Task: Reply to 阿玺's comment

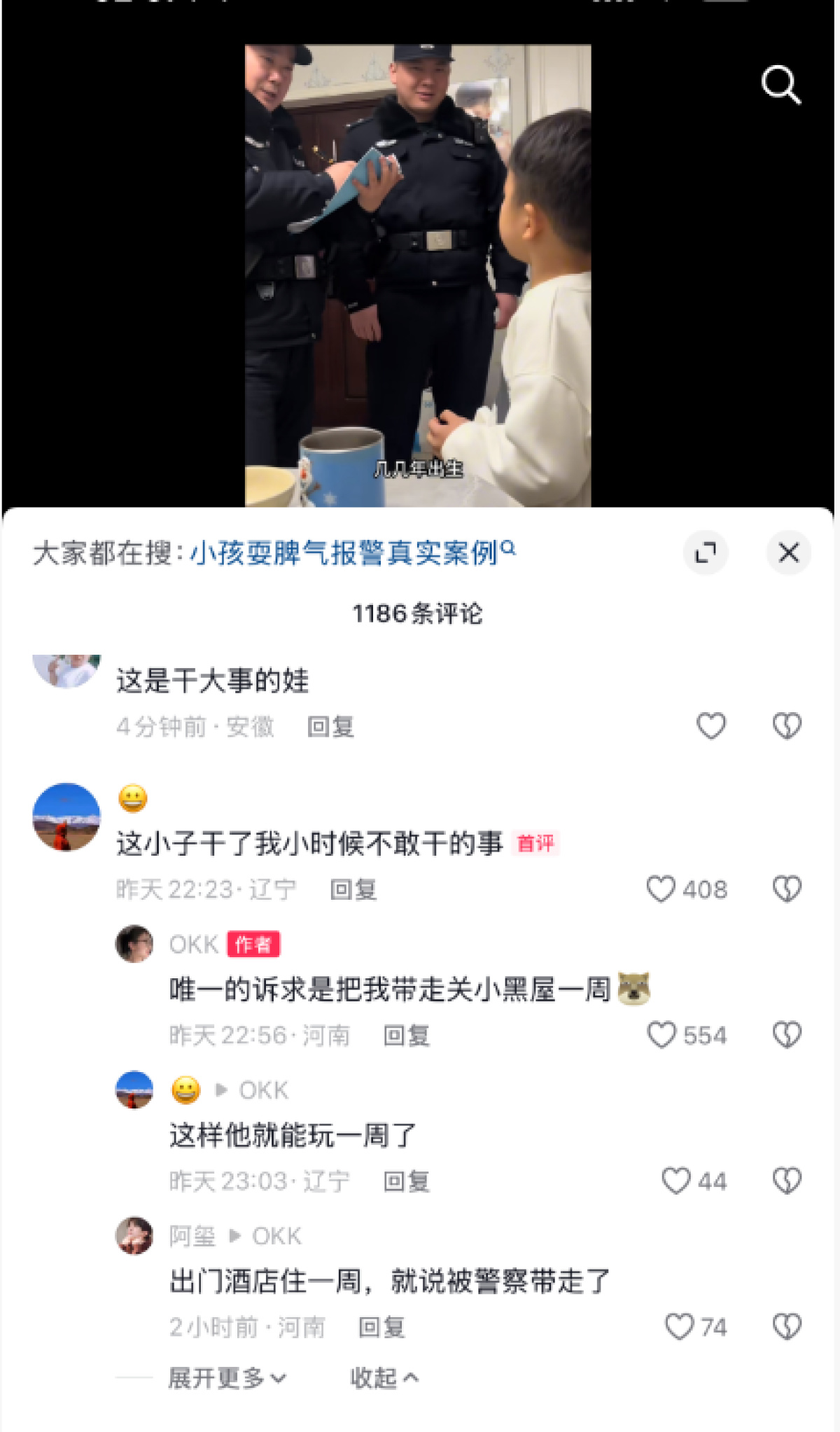Action: click(381, 1327)
